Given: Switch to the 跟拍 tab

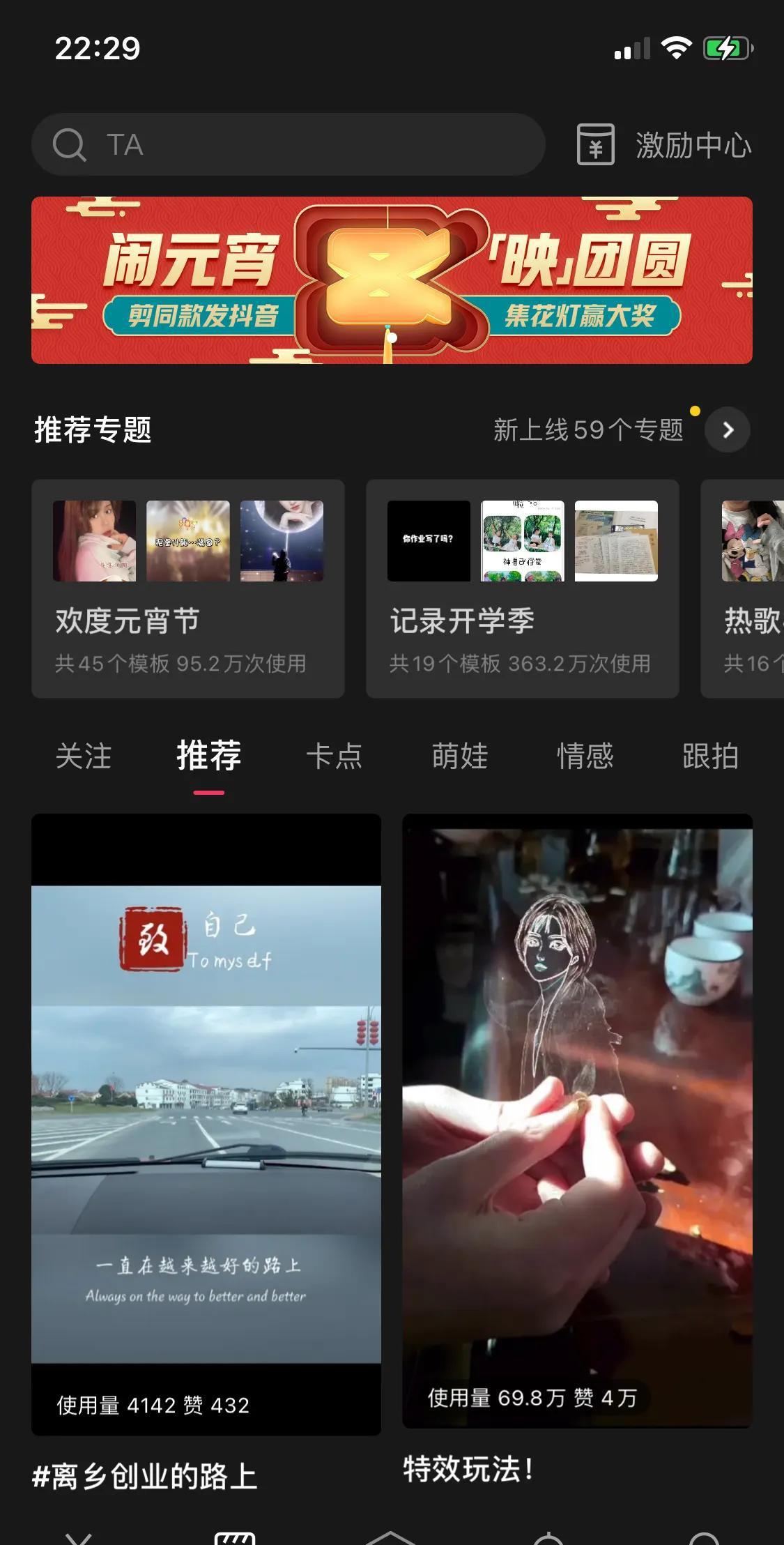Looking at the screenshot, I should click(x=709, y=756).
